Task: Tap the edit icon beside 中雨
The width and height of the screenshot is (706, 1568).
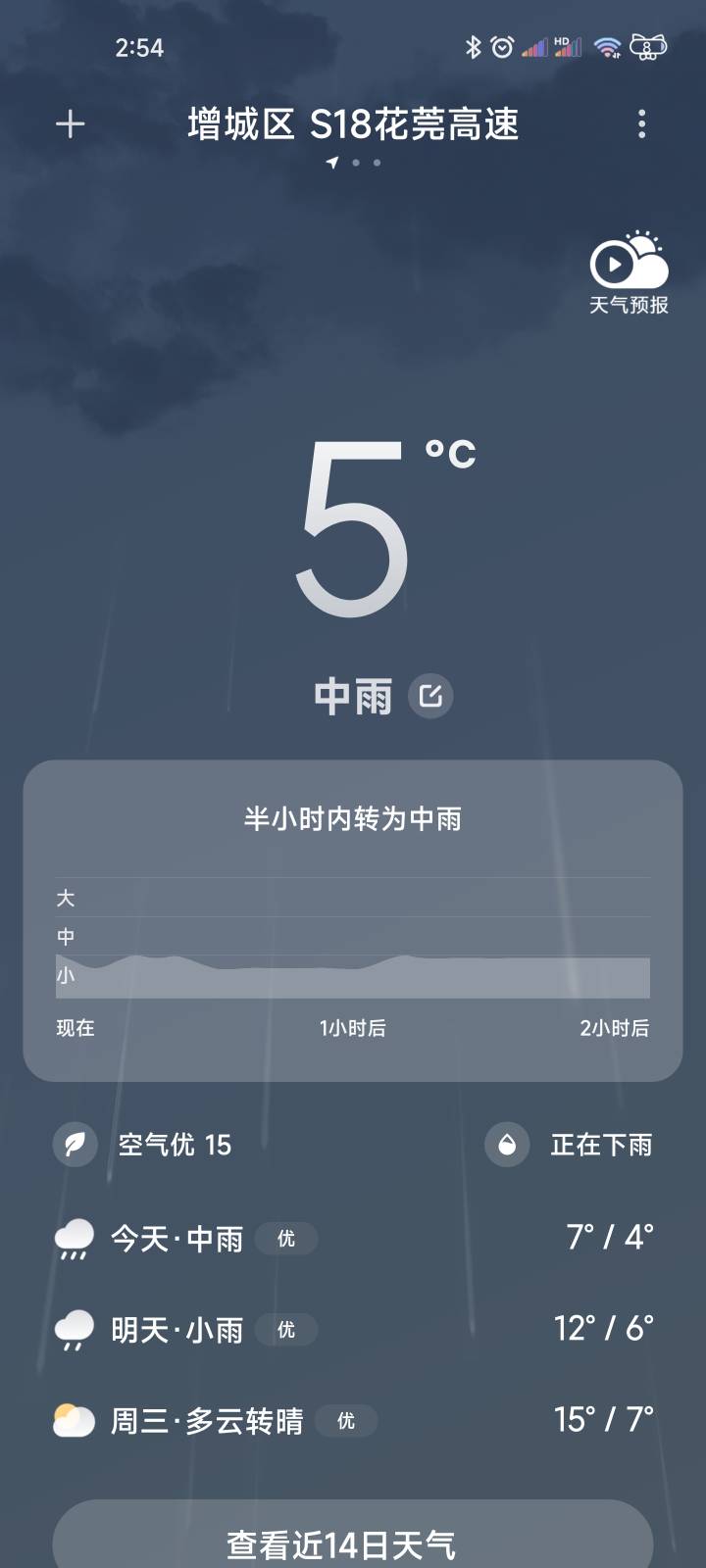Action: point(430,696)
